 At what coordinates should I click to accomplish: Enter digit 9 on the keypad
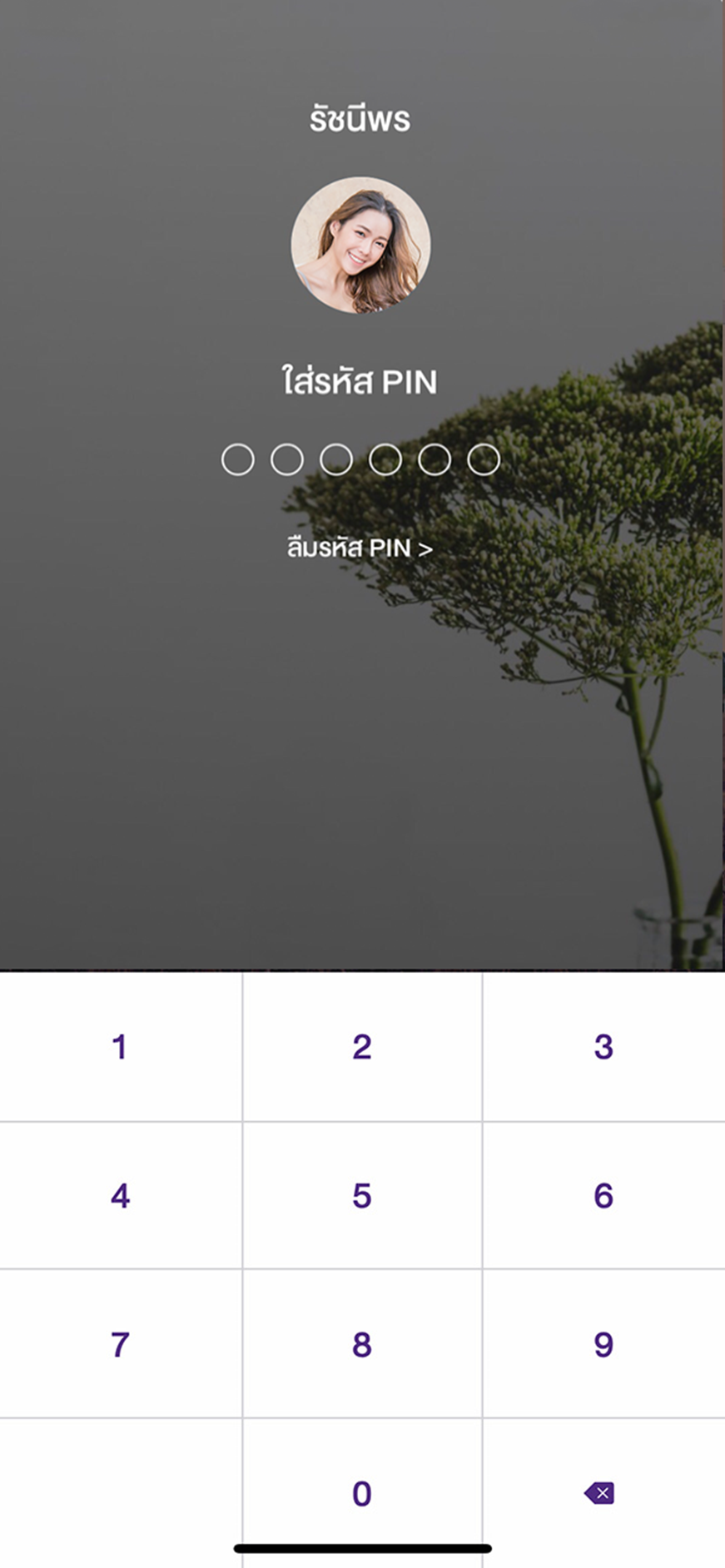[x=604, y=1344]
